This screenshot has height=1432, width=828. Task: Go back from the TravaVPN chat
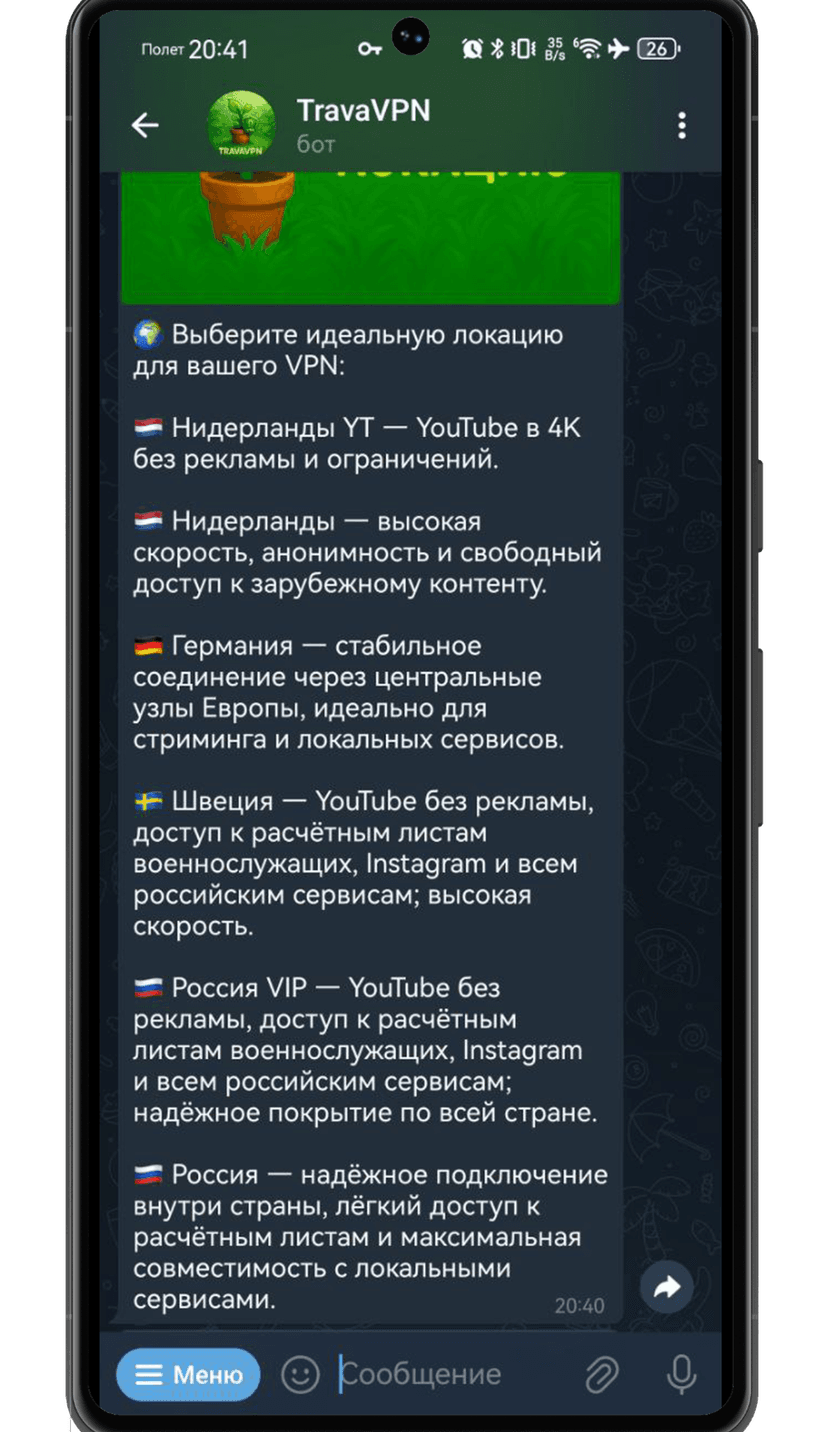tap(146, 126)
